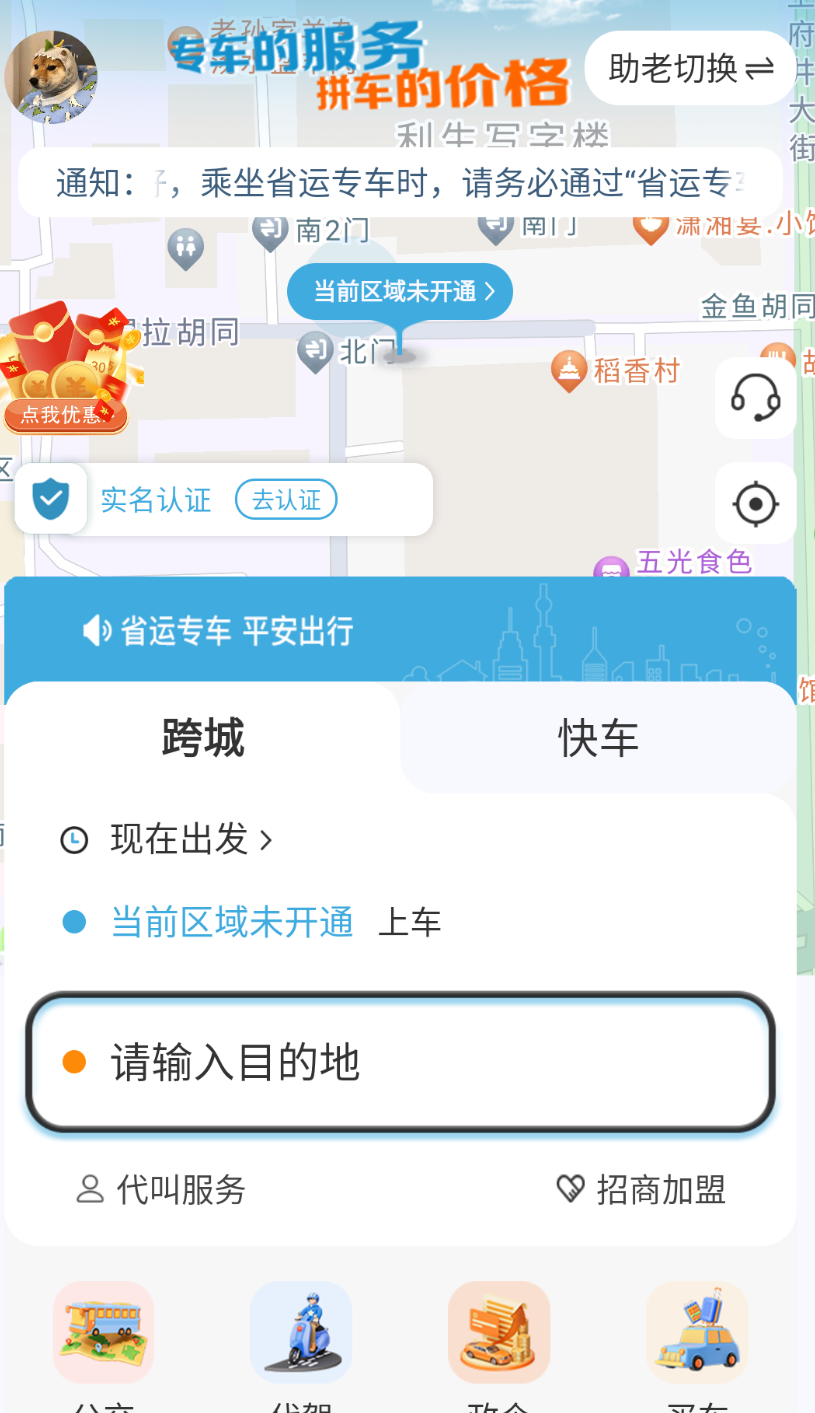This screenshot has height=1413, width=815.
Task: Open 当前区域未开通 area details chevron
Action: coord(399,291)
